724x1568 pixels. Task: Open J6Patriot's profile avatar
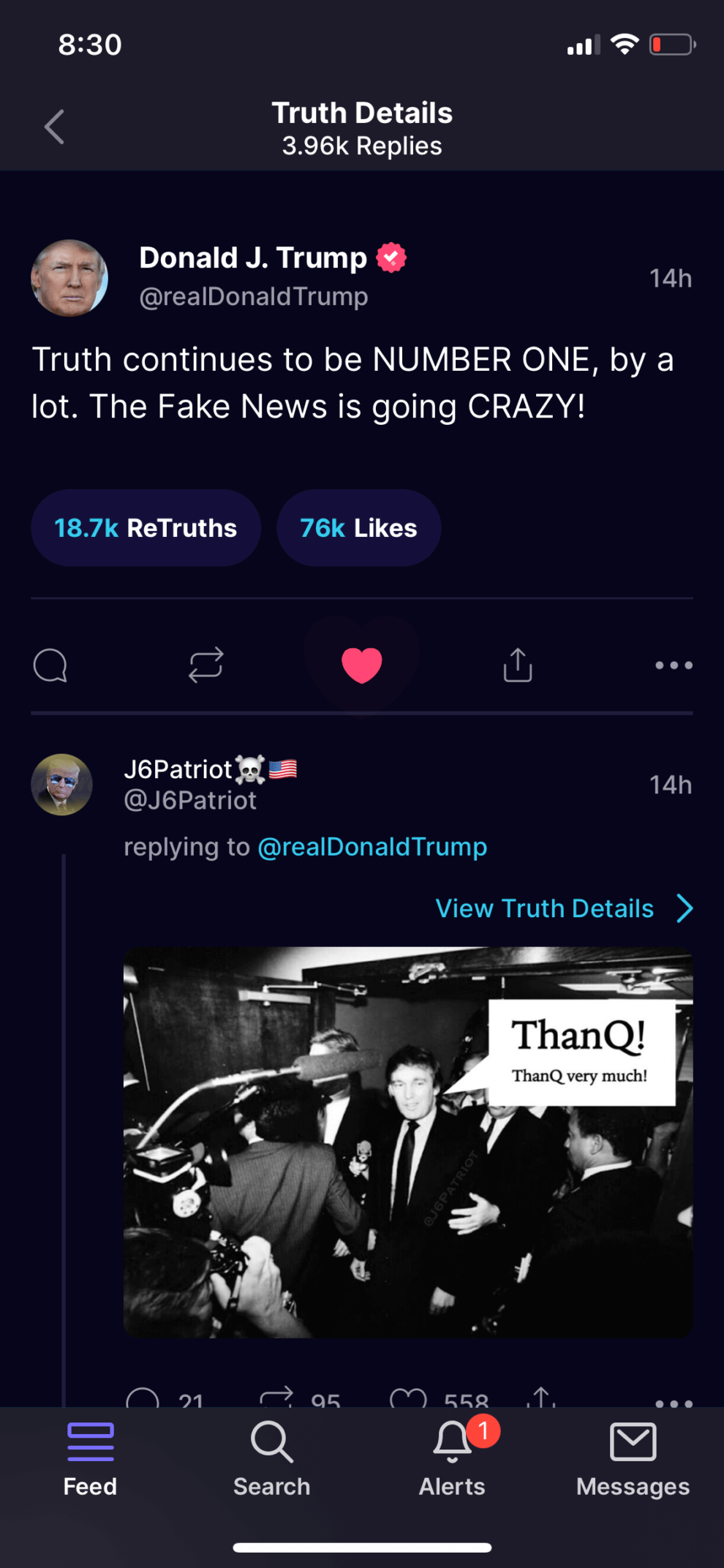[61, 785]
